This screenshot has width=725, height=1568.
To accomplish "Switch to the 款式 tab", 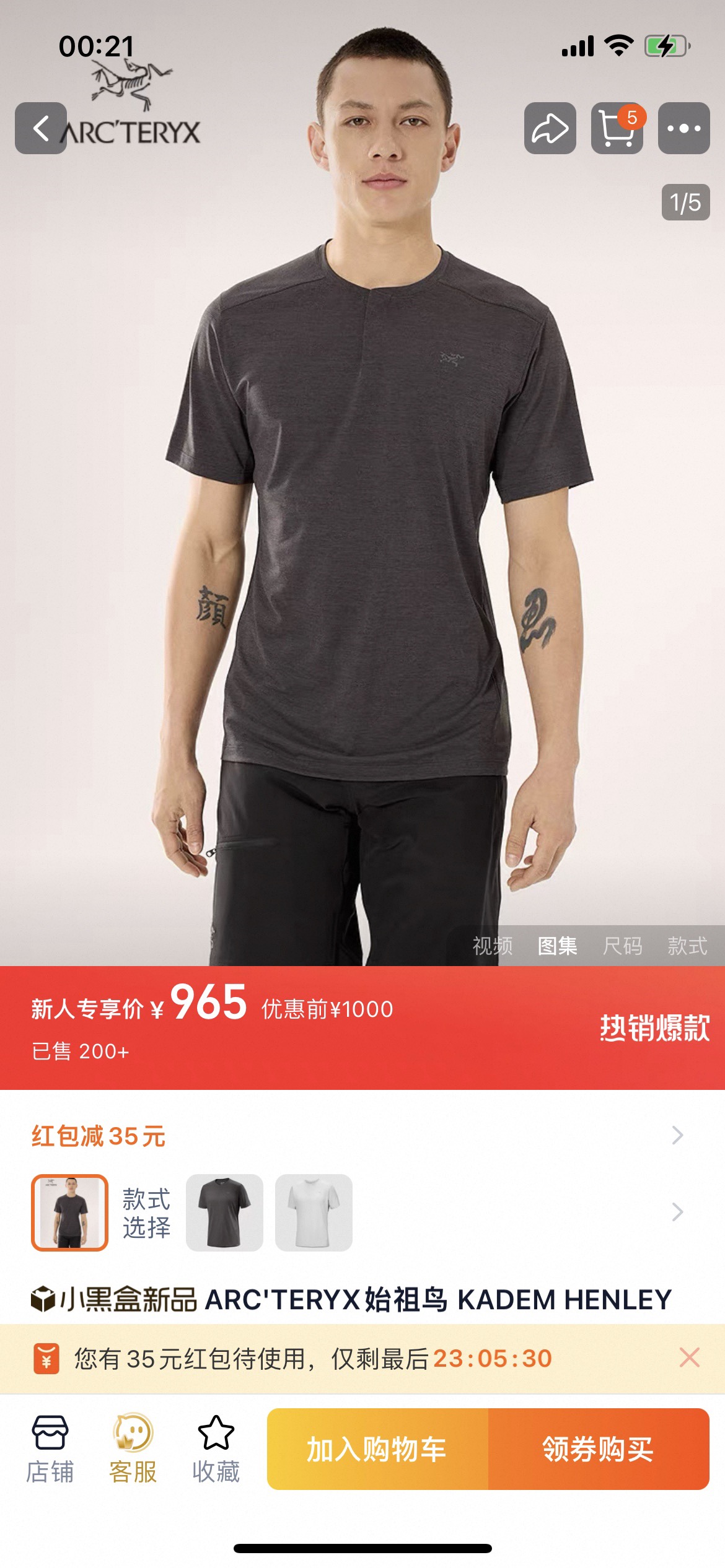I will [x=688, y=946].
